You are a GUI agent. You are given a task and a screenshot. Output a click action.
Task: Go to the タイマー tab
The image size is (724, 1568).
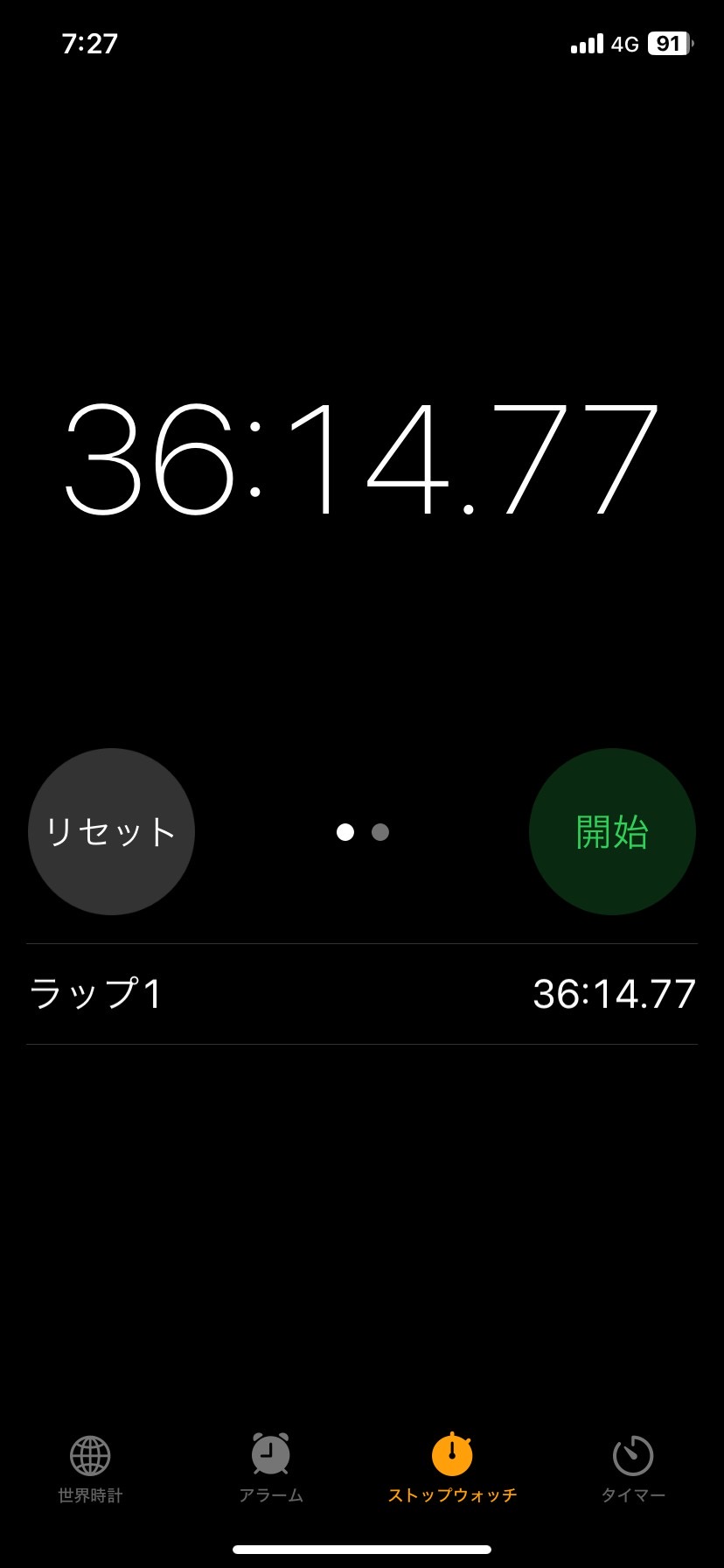(x=633, y=1469)
